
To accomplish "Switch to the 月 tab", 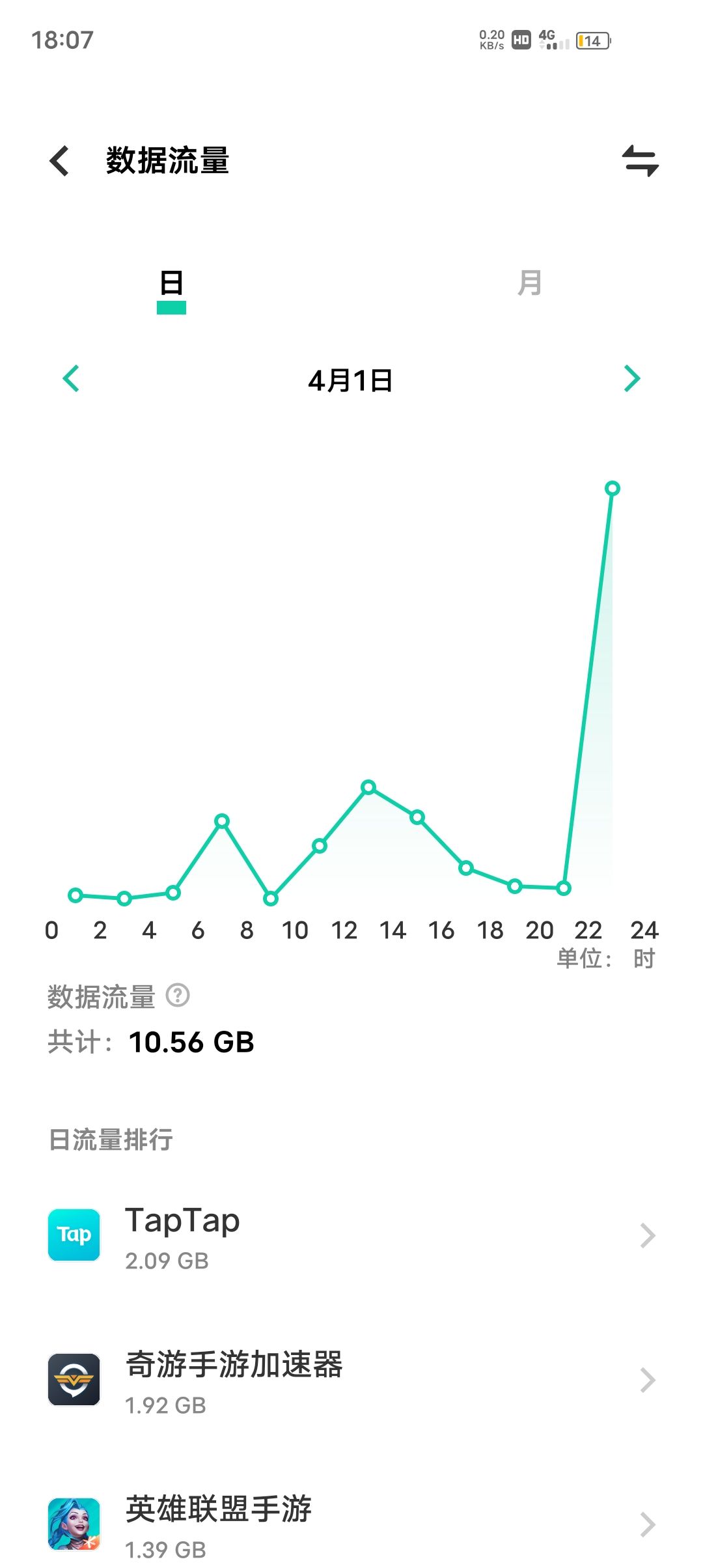I will [529, 284].
